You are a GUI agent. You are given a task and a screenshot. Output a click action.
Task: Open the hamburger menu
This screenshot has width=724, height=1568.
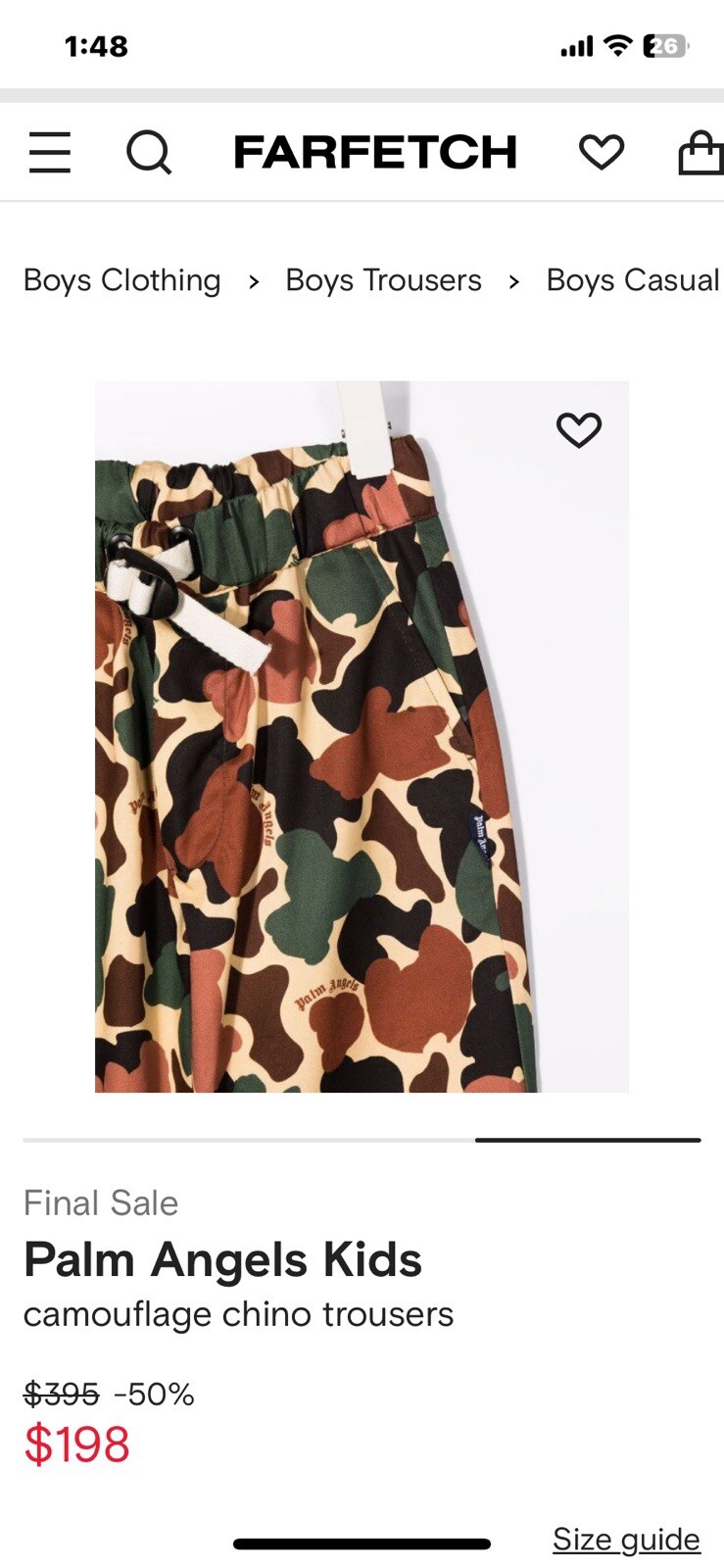tap(50, 153)
